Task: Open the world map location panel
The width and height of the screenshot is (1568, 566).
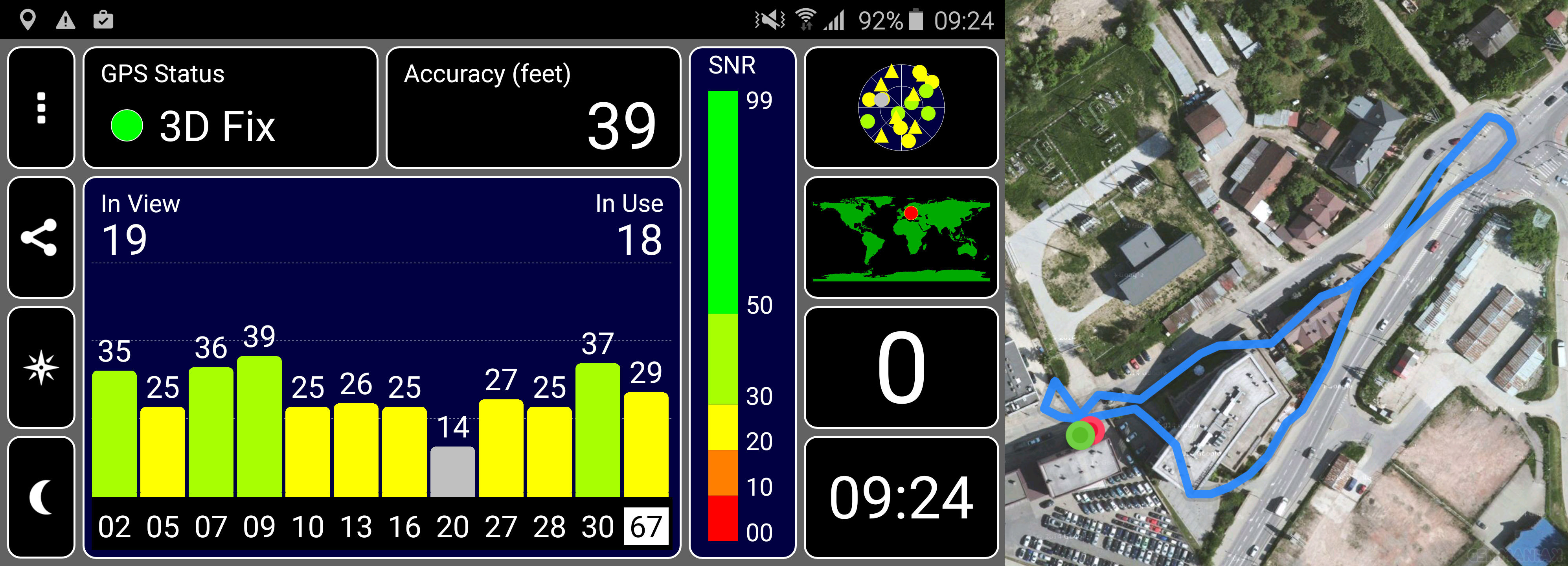Action: pos(901,237)
